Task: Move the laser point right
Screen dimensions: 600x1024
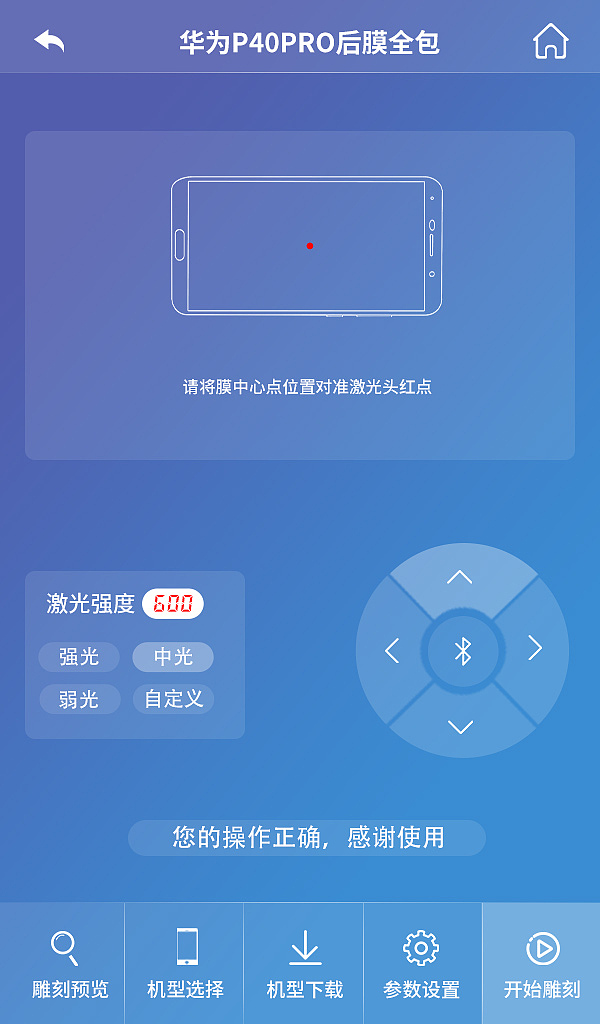Action: pos(535,649)
